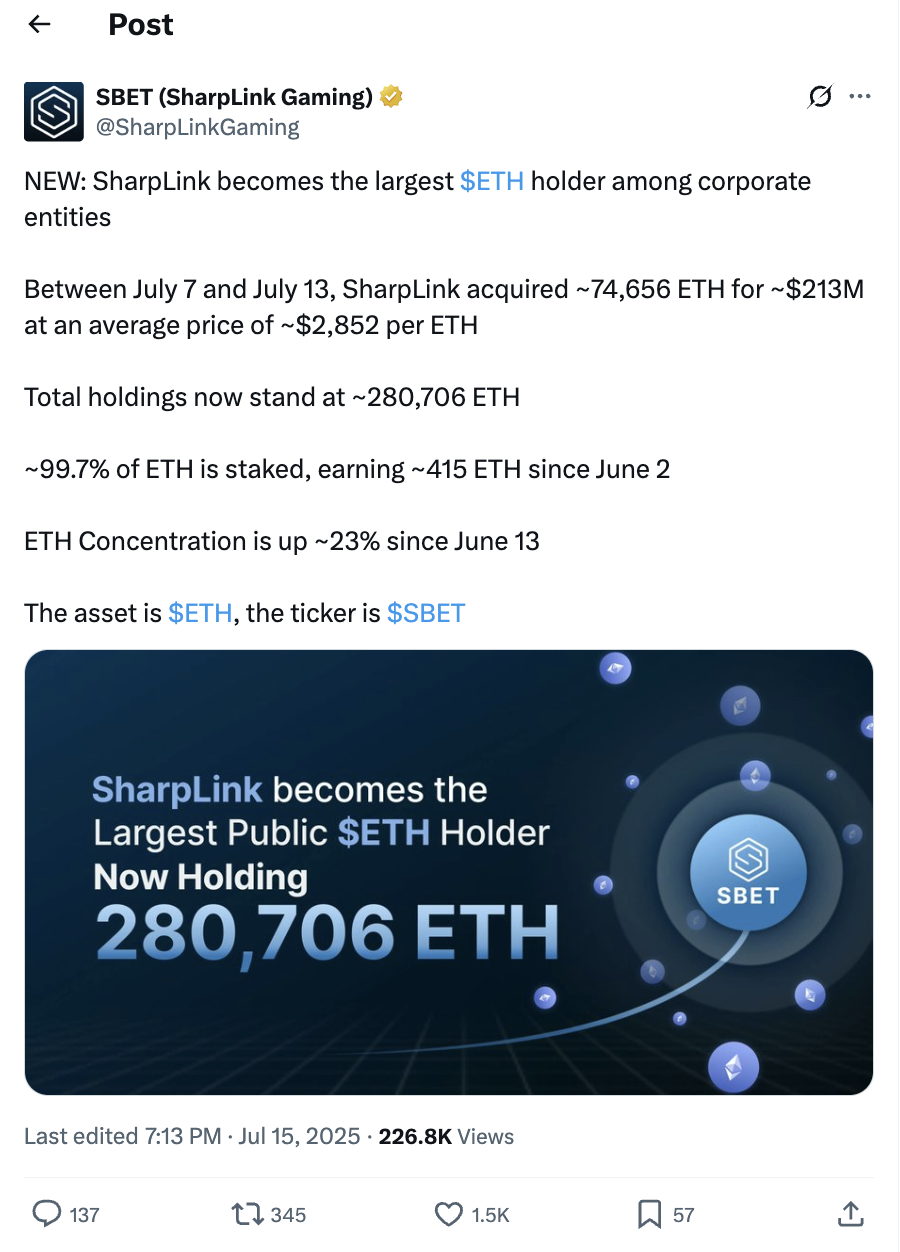The width and height of the screenshot is (900, 1252).
Task: Open the $SBET ticker cashtag
Action: tap(426, 613)
